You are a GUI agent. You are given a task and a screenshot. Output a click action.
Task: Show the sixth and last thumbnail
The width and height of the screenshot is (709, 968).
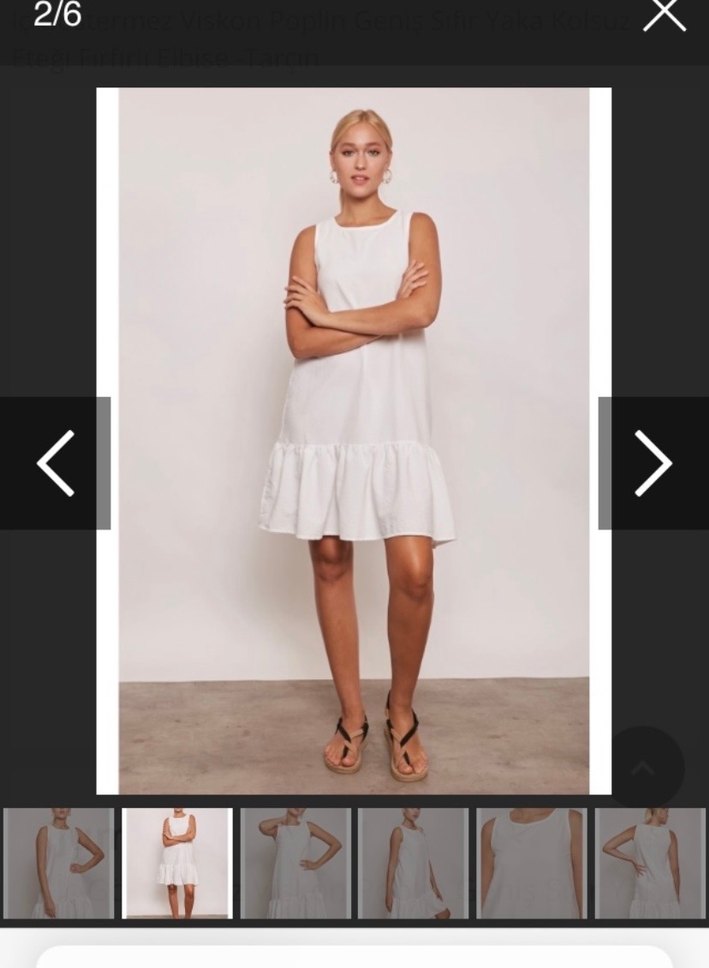tap(649, 863)
